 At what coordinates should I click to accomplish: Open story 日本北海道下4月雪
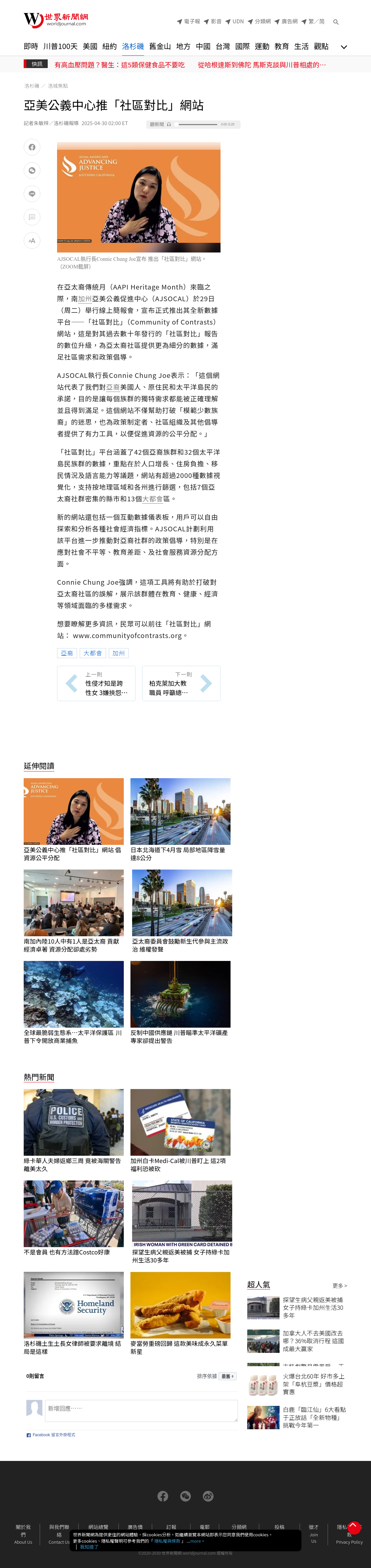(x=180, y=819)
